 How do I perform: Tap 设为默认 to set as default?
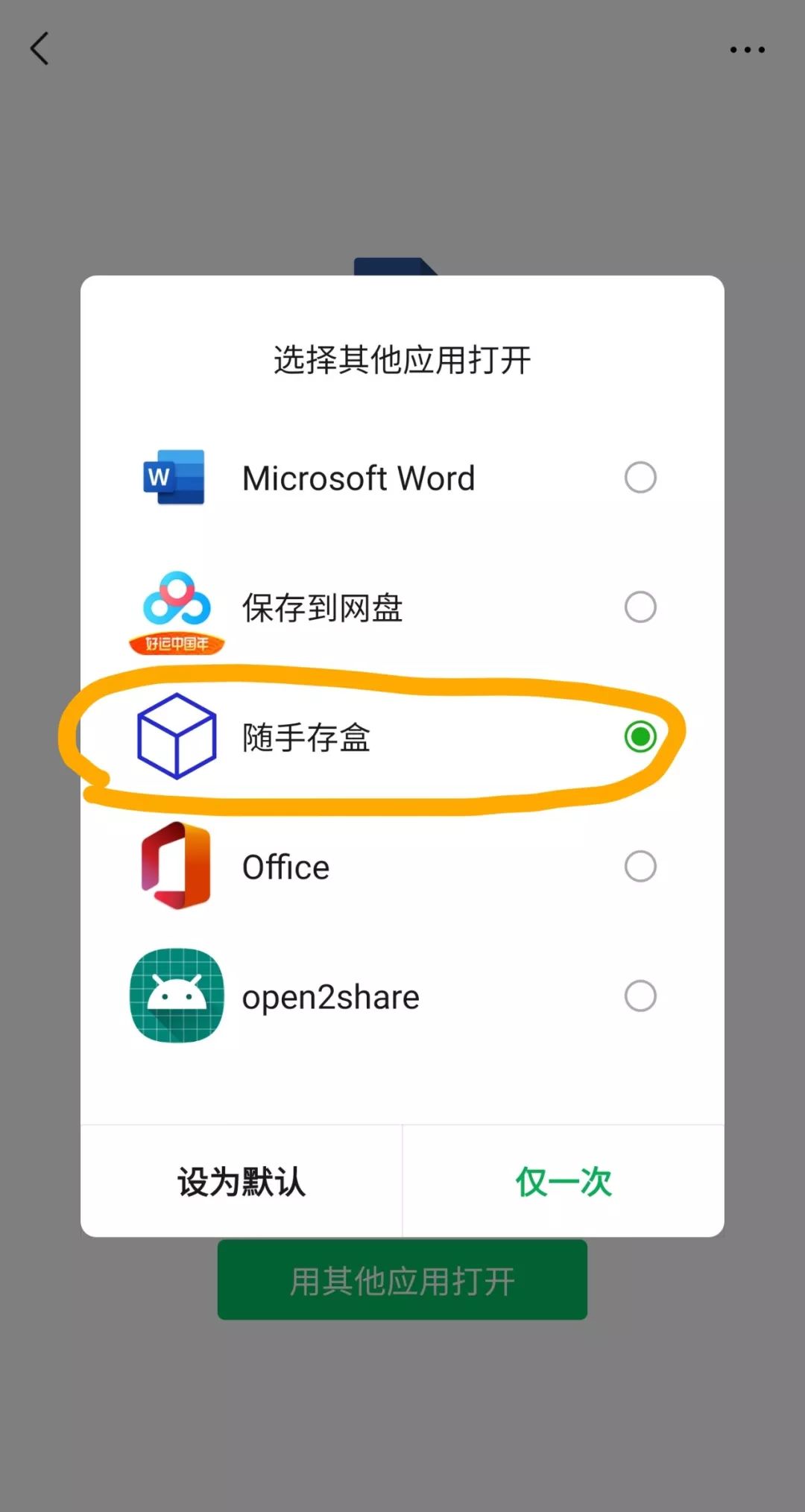point(241,1182)
